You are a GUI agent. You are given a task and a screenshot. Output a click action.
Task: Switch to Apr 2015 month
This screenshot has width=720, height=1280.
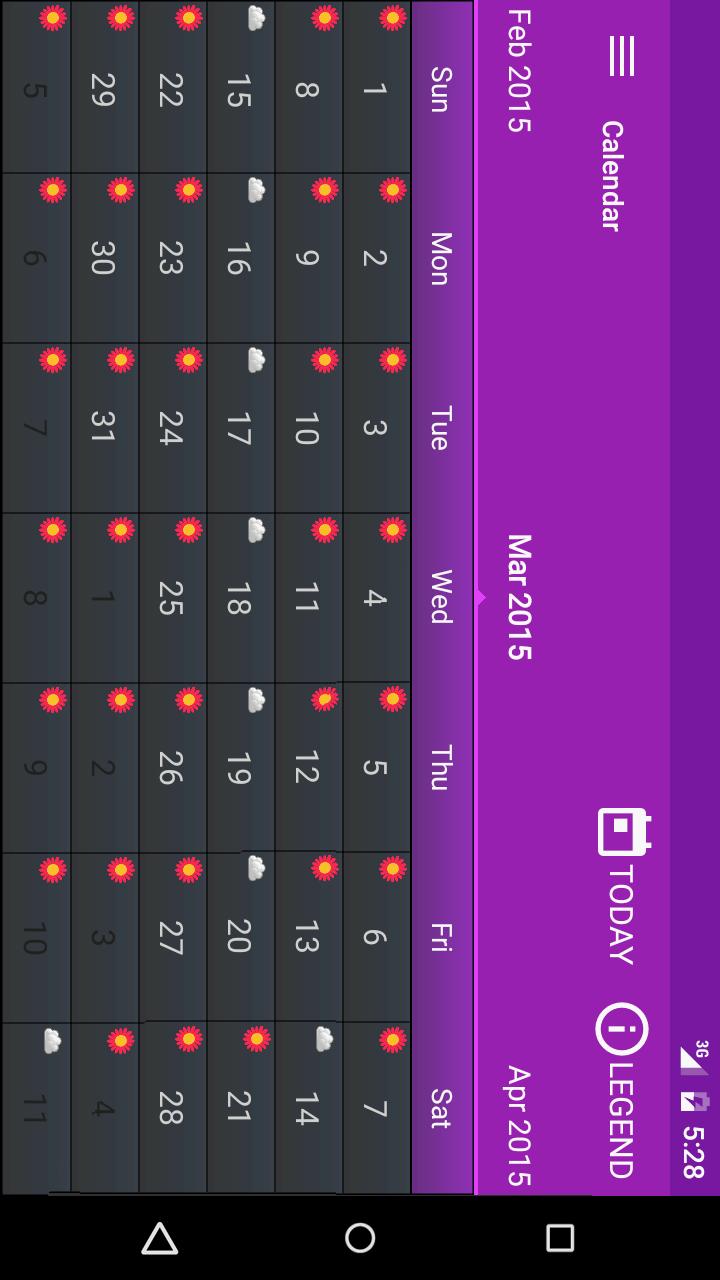click(x=518, y=1125)
